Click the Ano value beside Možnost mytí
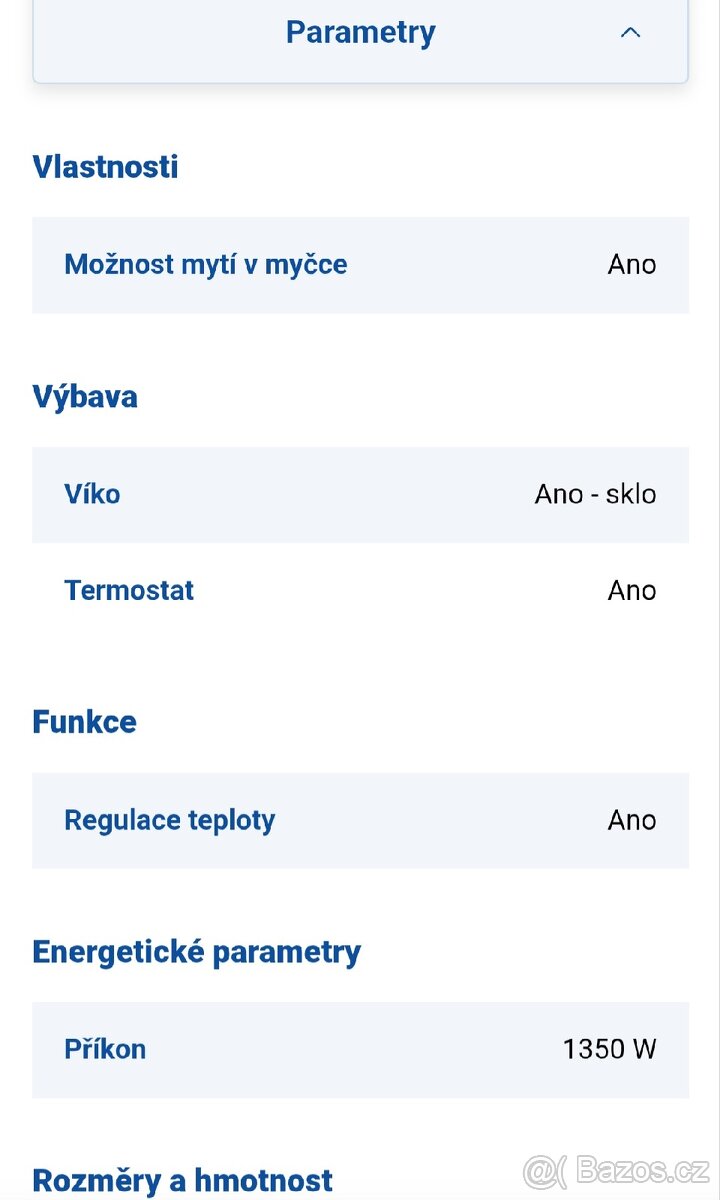720x1200 pixels. (x=632, y=264)
